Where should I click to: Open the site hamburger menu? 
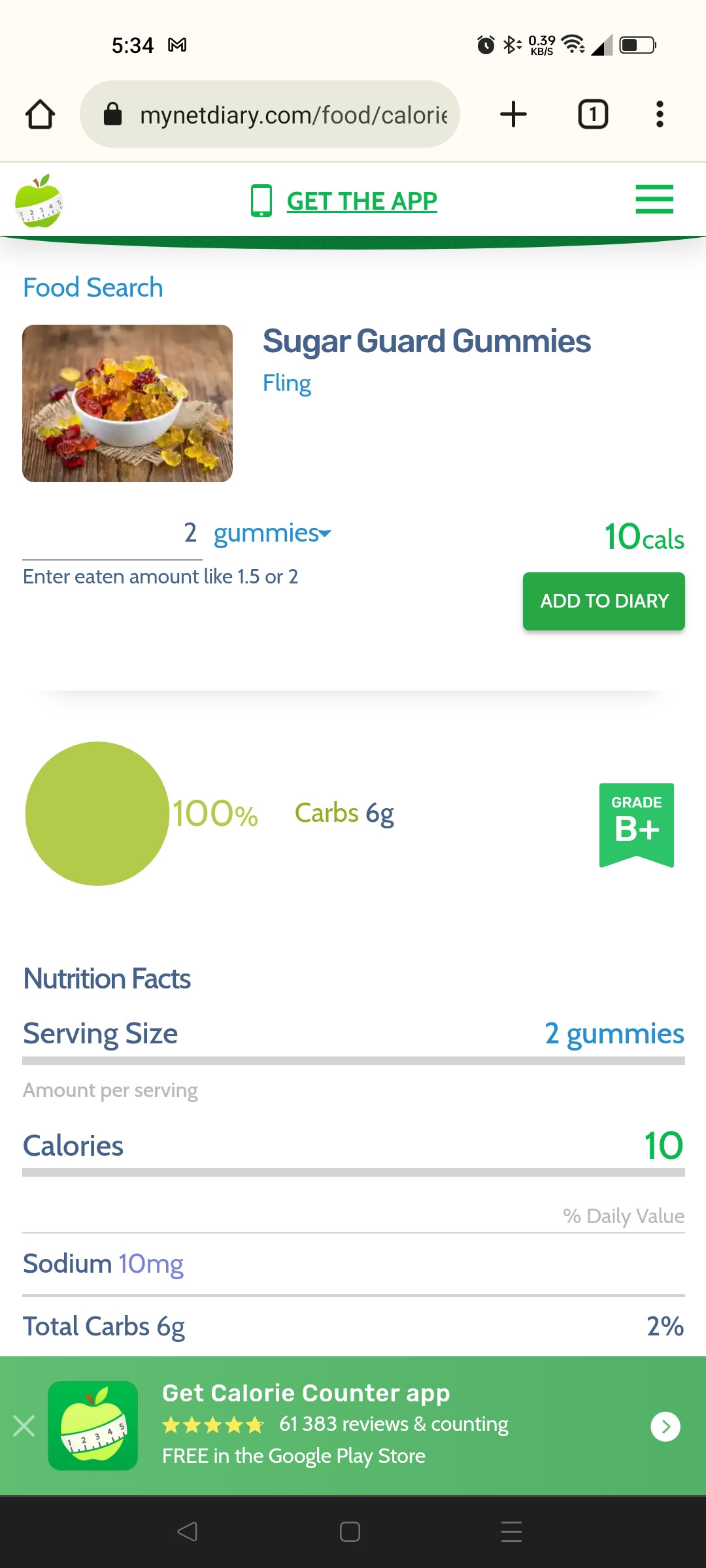click(654, 199)
